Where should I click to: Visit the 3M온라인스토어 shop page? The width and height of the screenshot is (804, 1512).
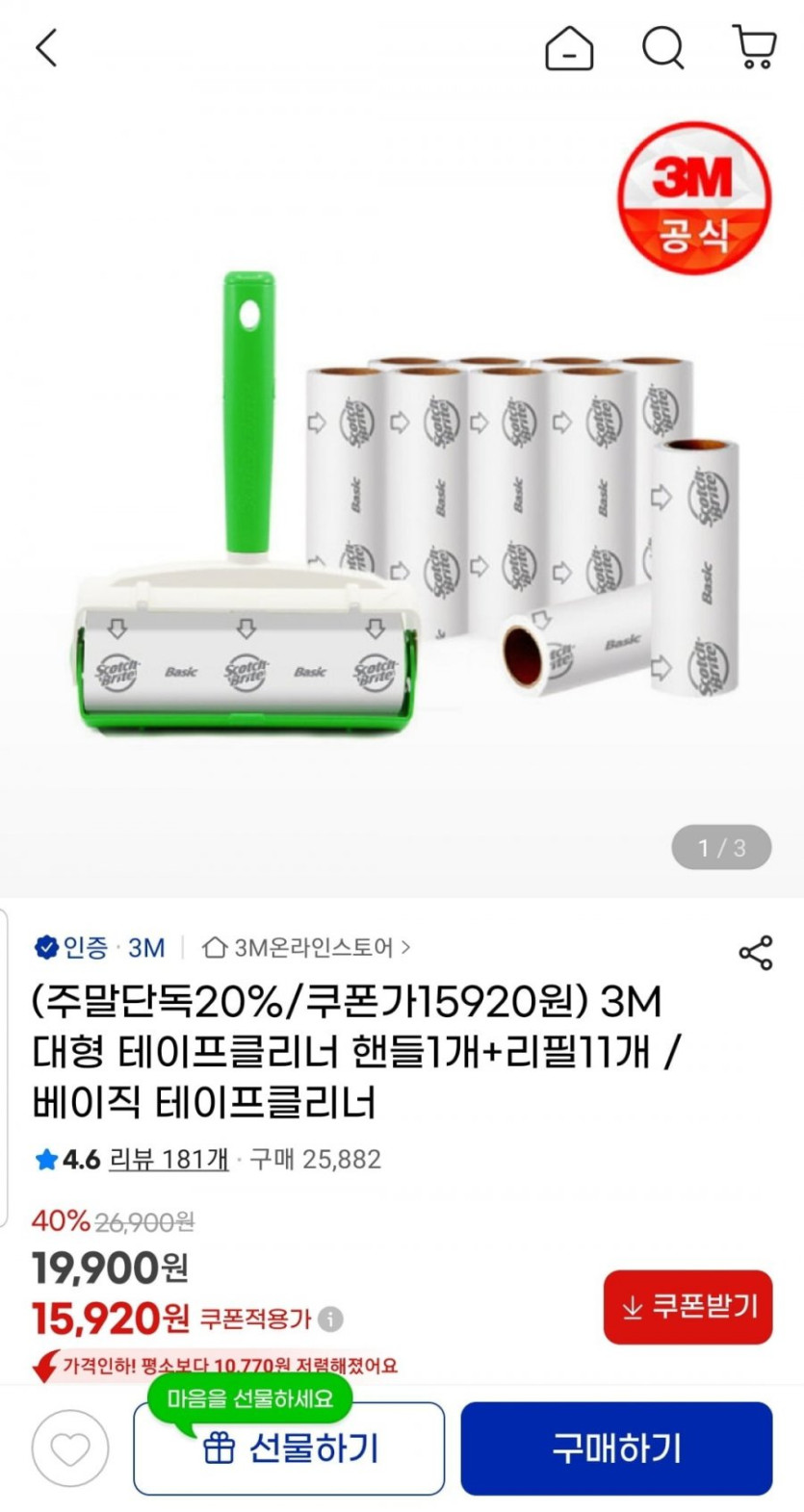(x=306, y=948)
